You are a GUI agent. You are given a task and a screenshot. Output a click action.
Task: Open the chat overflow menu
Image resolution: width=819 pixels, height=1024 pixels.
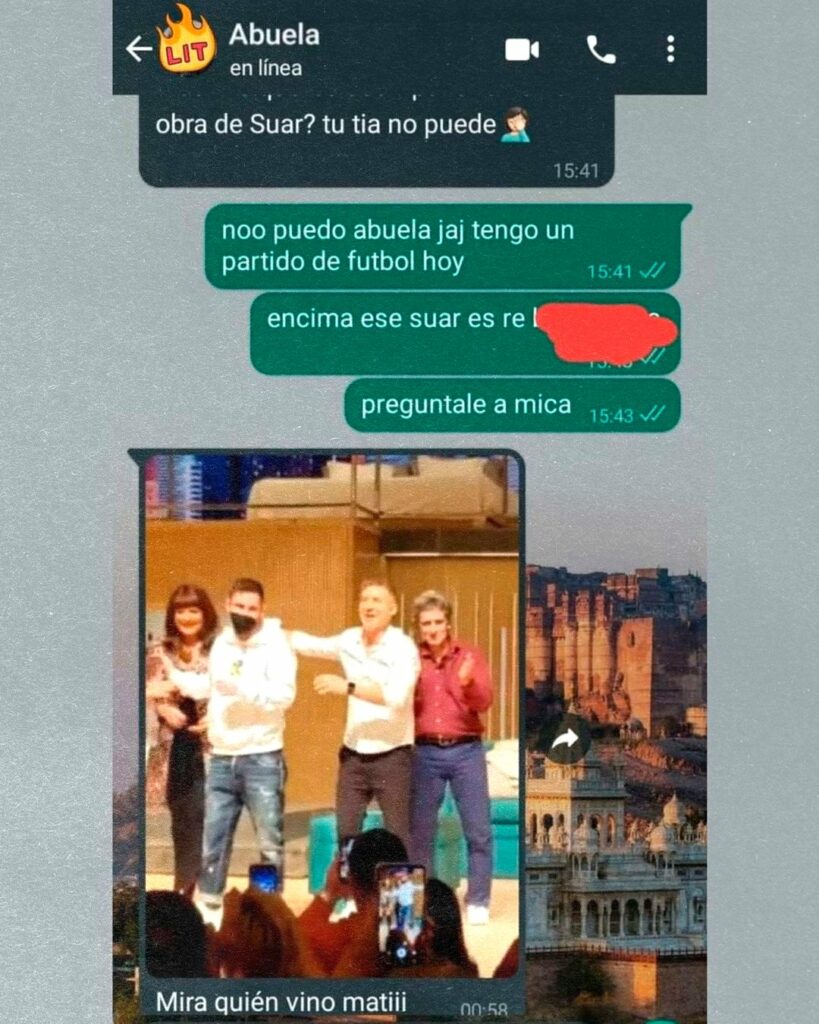pyautogui.click(x=670, y=49)
